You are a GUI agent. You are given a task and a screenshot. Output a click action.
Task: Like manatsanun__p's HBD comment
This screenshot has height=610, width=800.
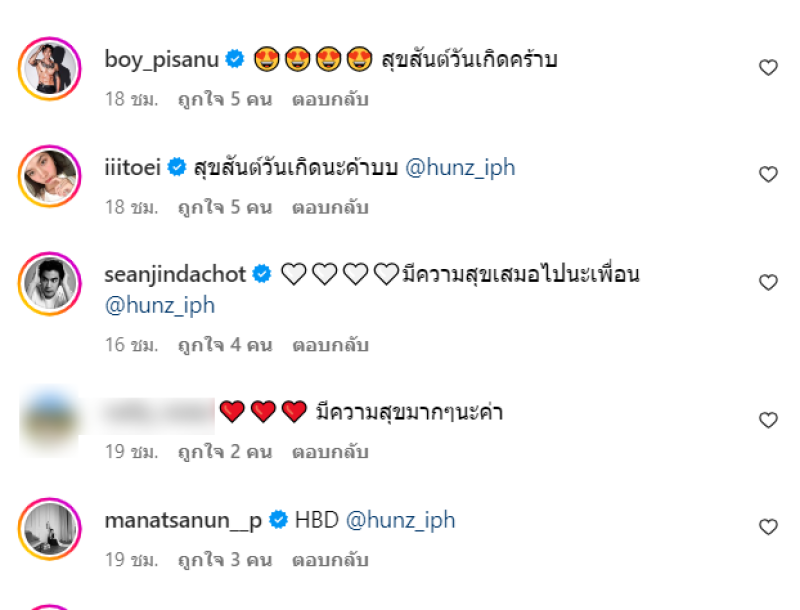pos(768,528)
